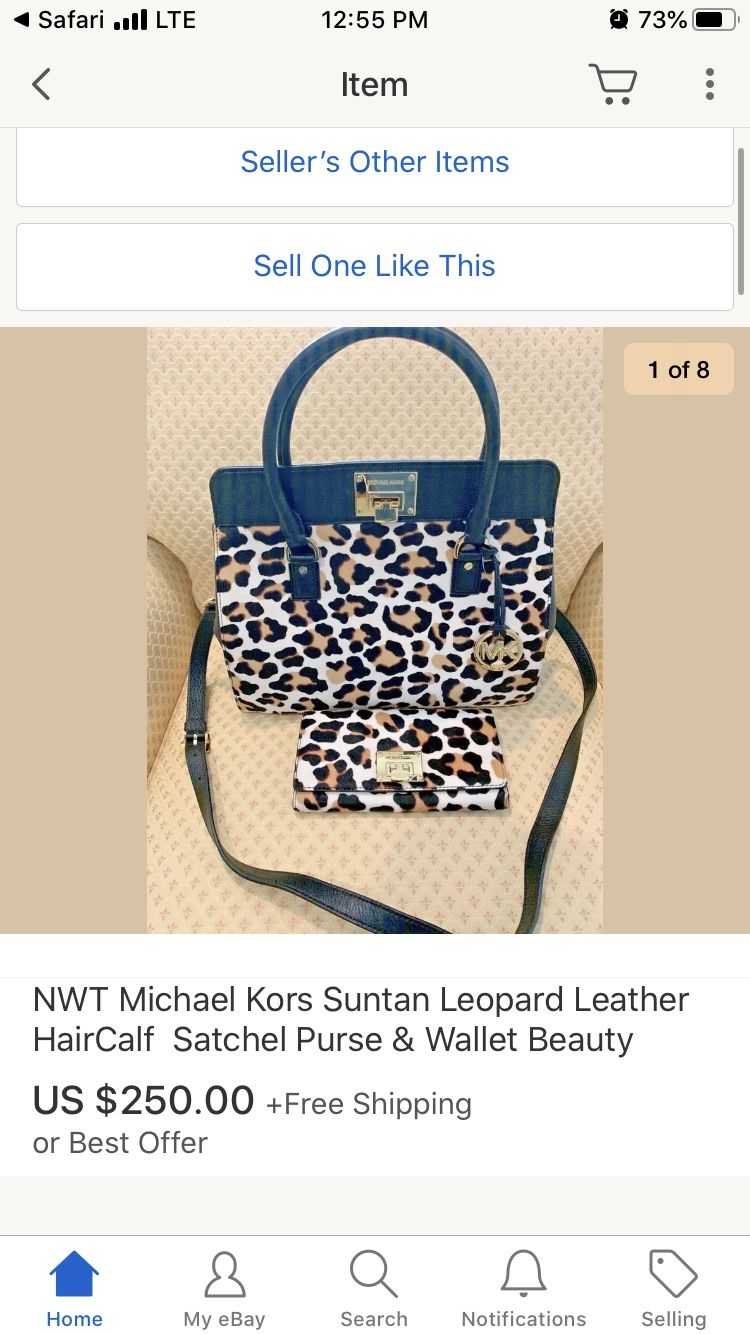Tap the Item header title
750x1334 pixels.
(x=374, y=84)
